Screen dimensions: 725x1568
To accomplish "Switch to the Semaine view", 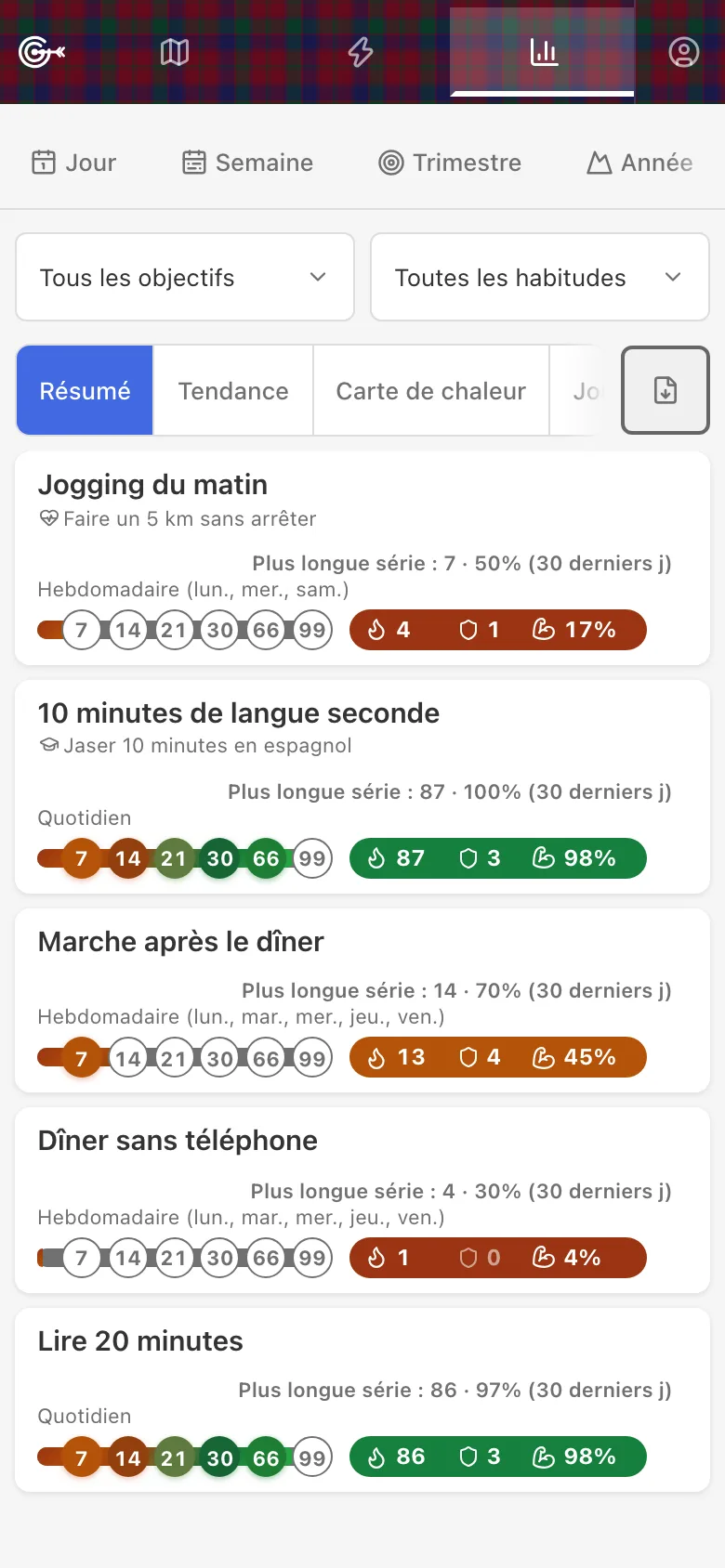I will [247, 163].
